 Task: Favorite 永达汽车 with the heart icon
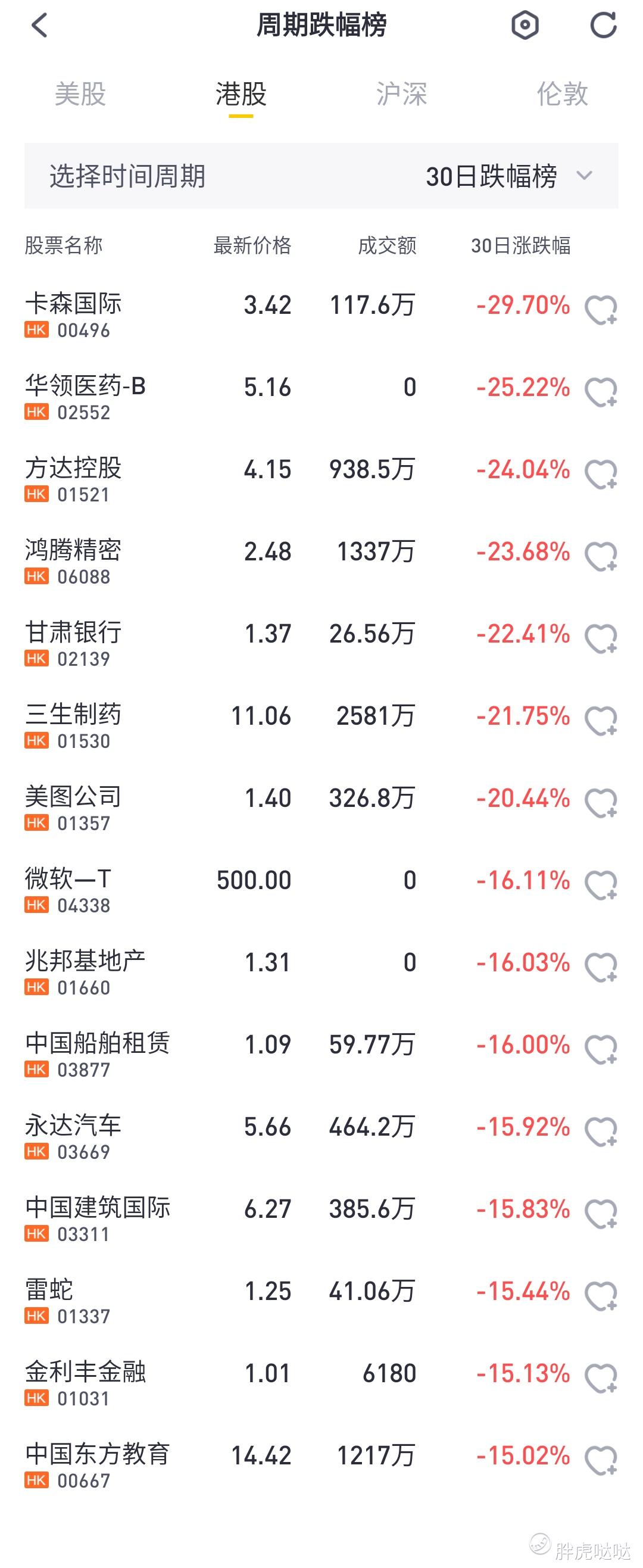601,1132
